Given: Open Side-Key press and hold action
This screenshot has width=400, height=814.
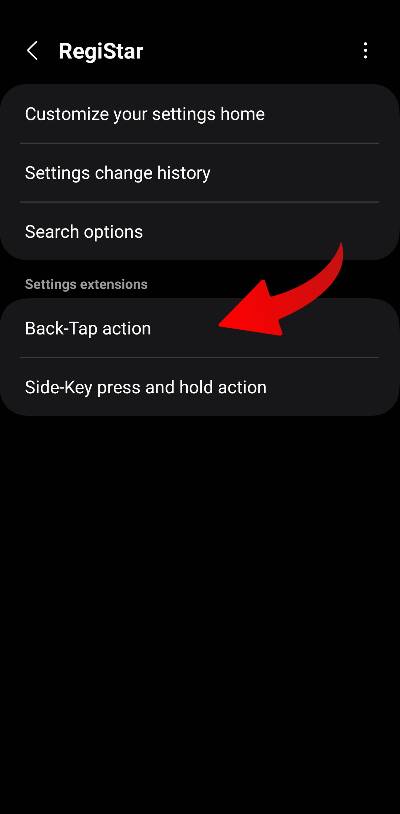Looking at the screenshot, I should coord(200,387).
